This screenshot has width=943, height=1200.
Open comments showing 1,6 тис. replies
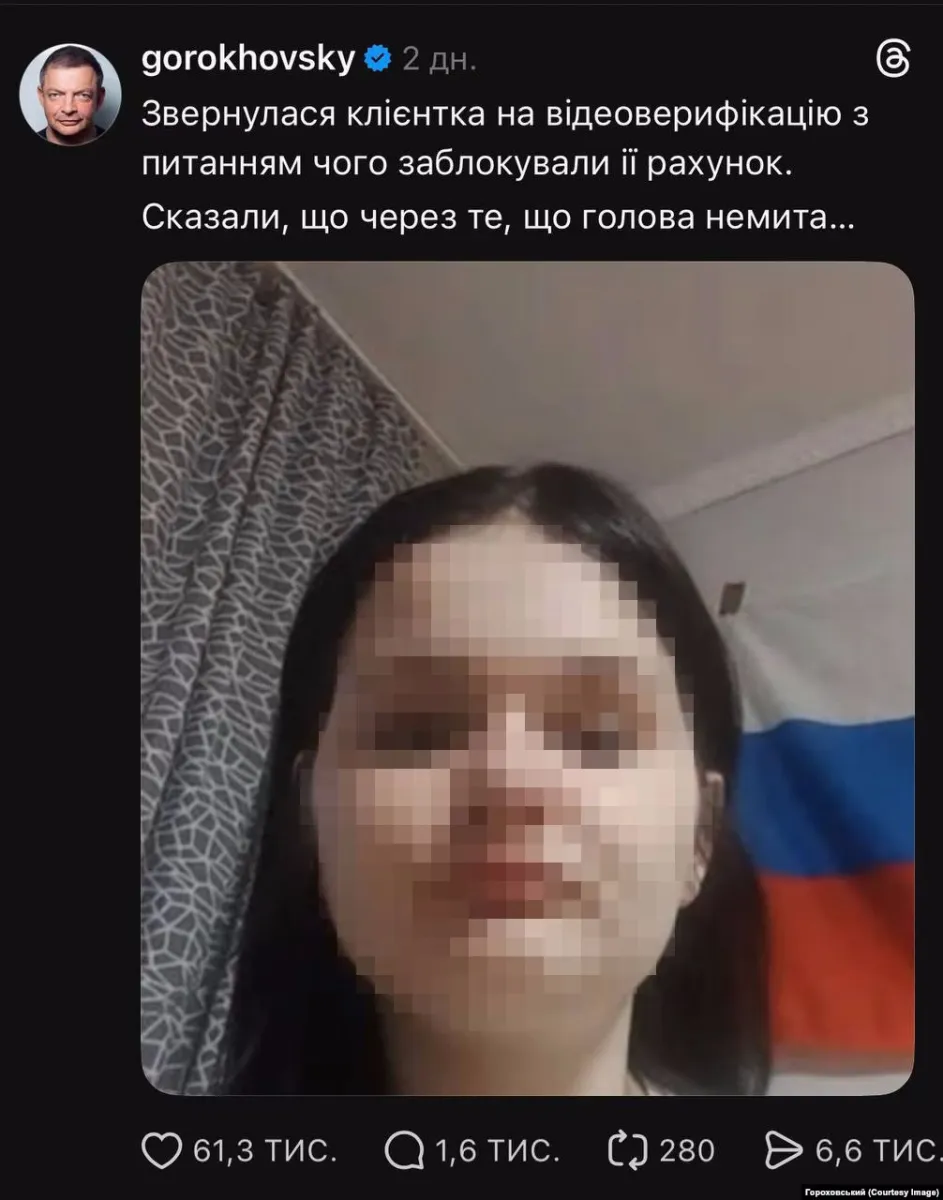tap(404, 1151)
